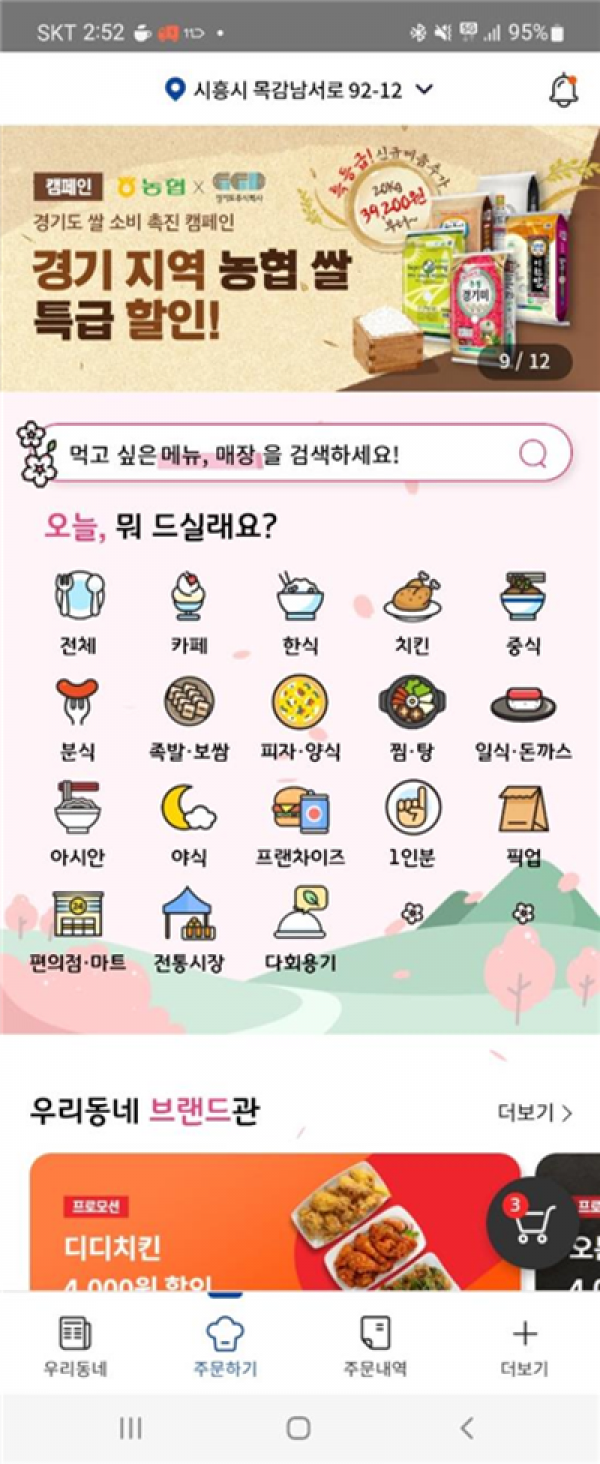Screen dimensions: 600x1464
Task: Open the 1인분 category
Action: click(x=412, y=823)
